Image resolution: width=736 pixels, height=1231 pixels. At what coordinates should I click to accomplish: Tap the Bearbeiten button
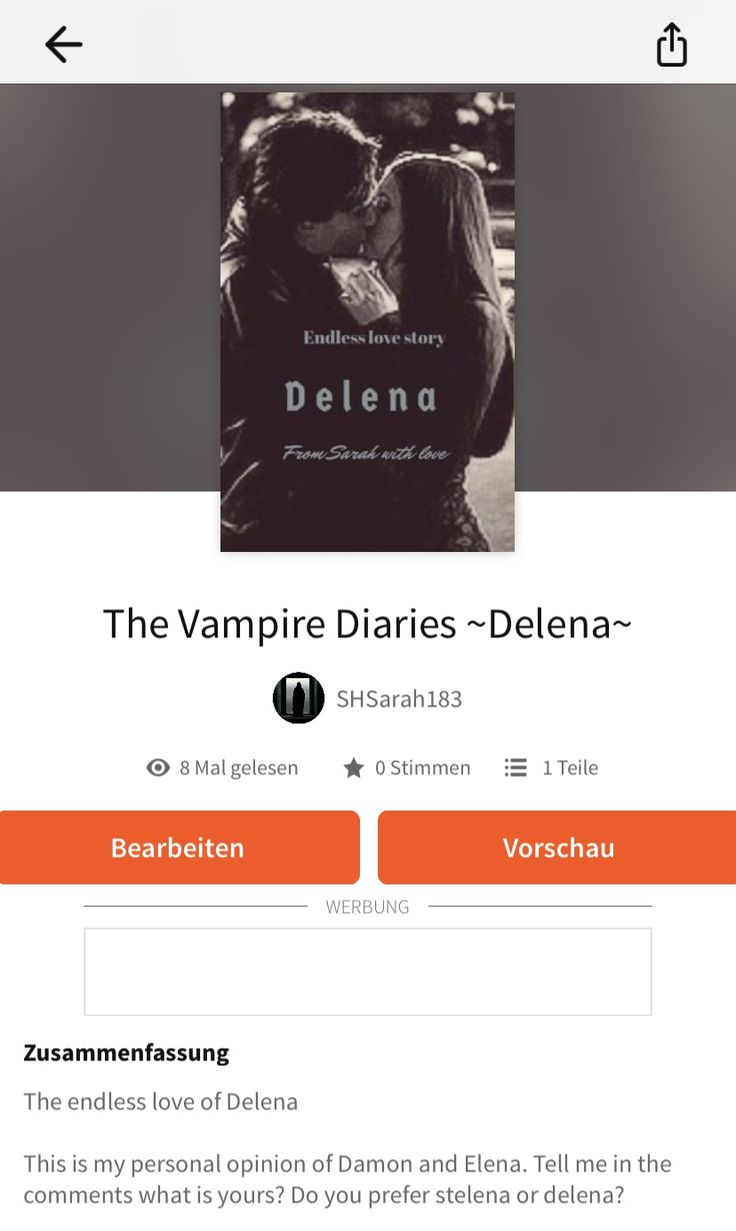pyautogui.click(x=179, y=847)
